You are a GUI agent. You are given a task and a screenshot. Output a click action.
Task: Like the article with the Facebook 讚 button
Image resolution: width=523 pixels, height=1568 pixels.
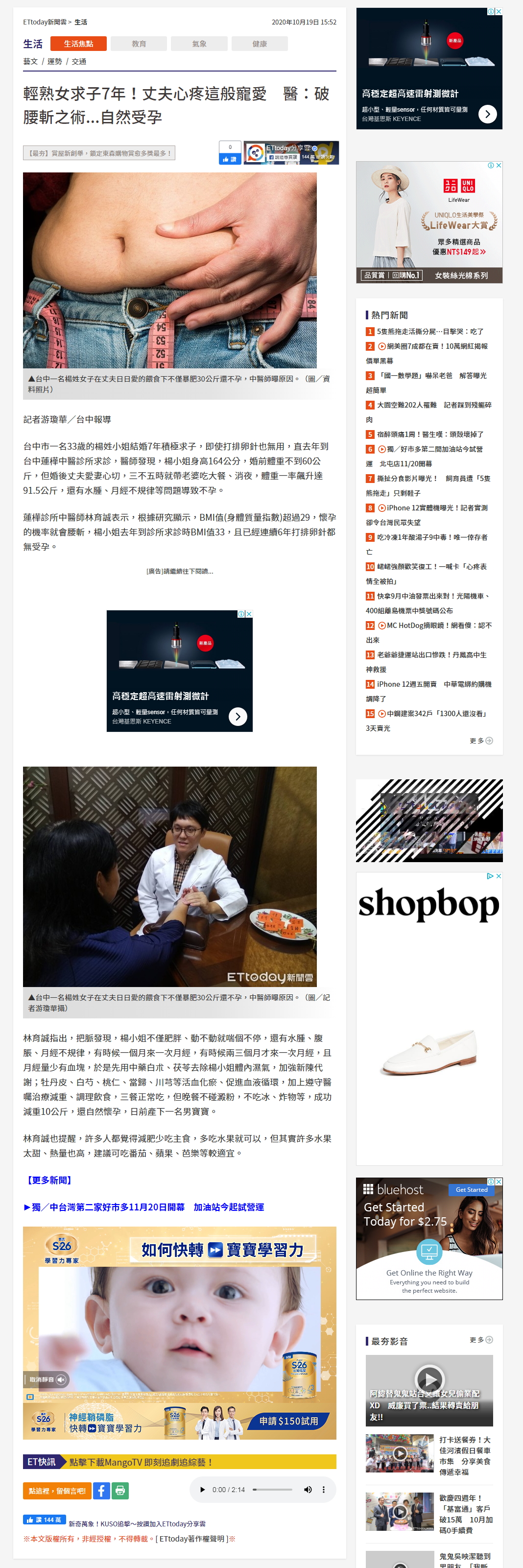point(230,159)
